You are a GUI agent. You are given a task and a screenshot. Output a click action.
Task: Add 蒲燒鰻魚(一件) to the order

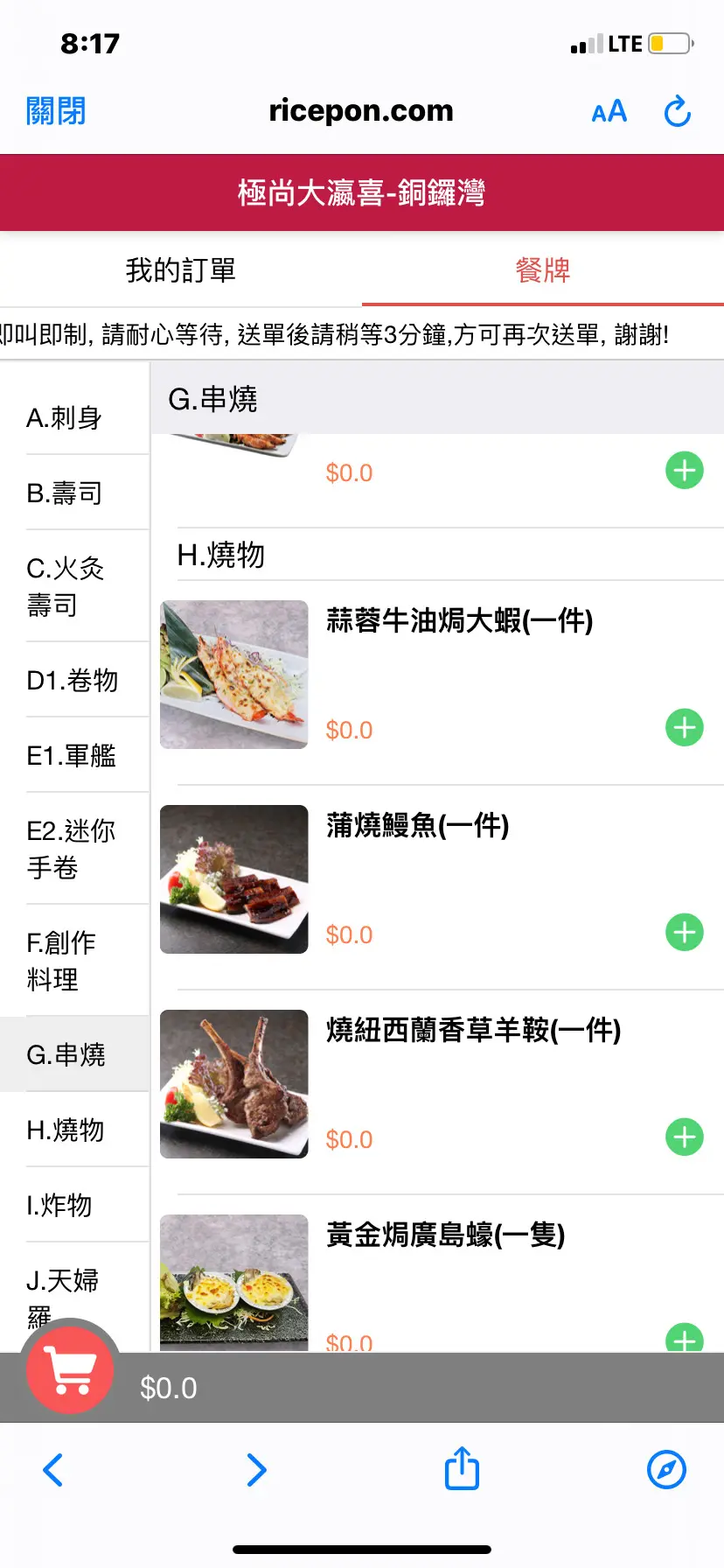point(684,933)
